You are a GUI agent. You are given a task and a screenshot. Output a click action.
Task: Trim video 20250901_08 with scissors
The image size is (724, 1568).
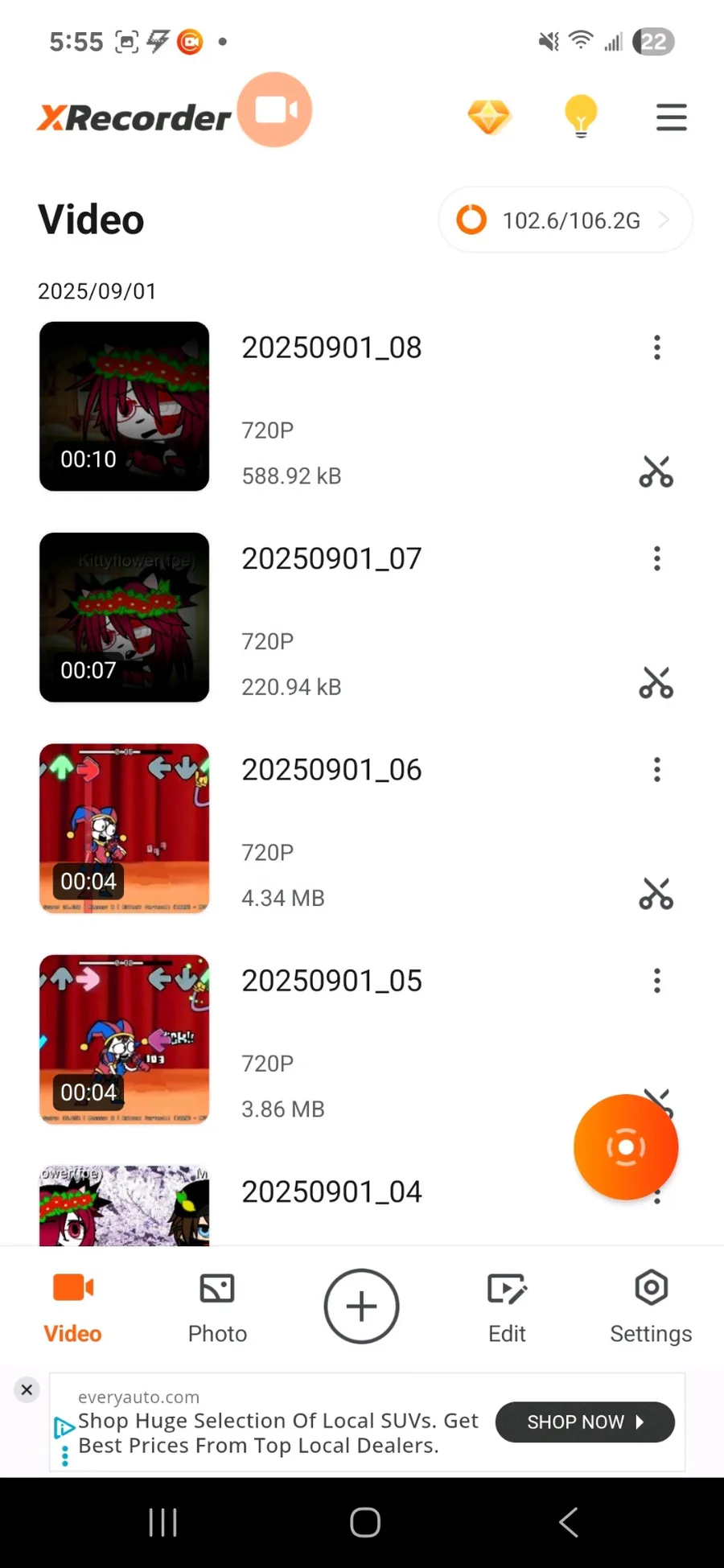pyautogui.click(x=656, y=472)
